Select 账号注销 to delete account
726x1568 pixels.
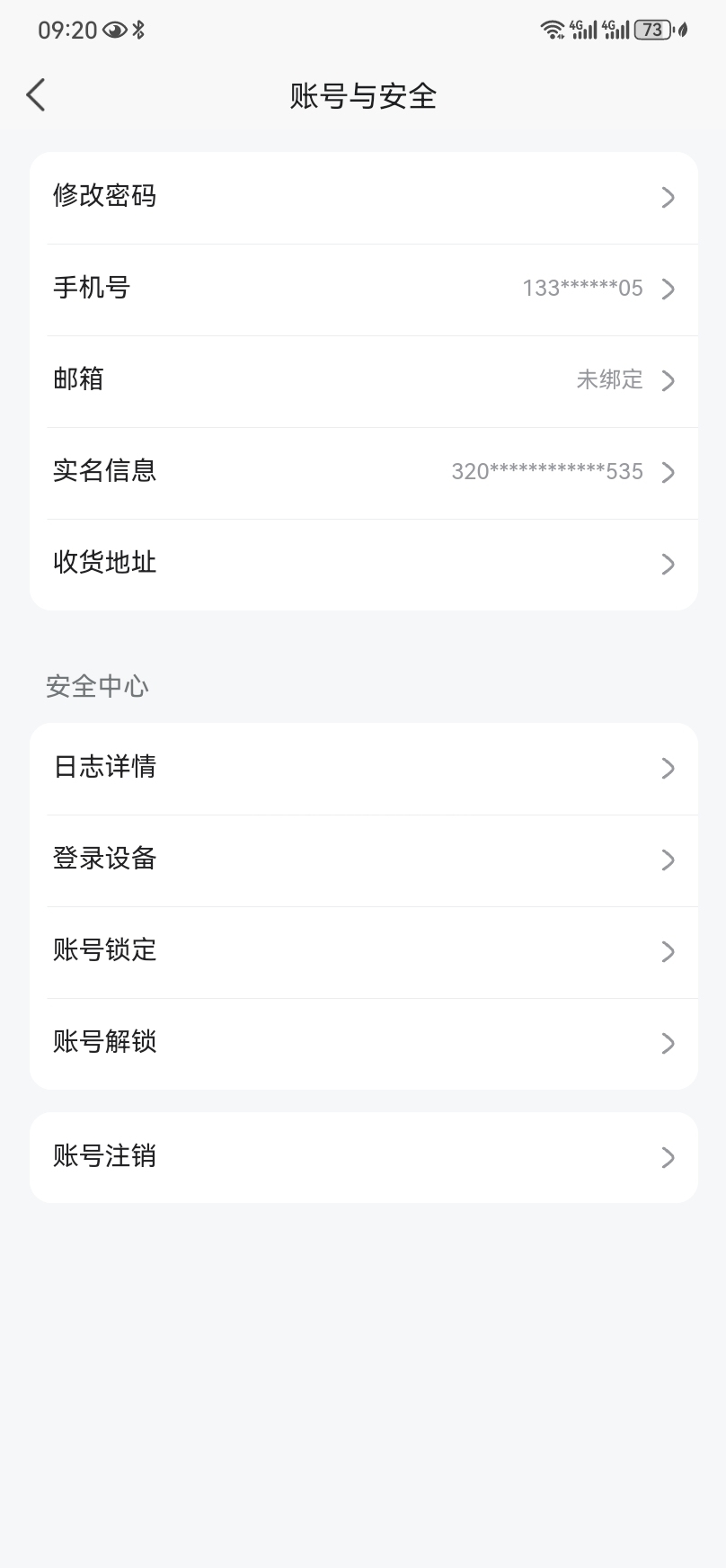click(364, 1157)
